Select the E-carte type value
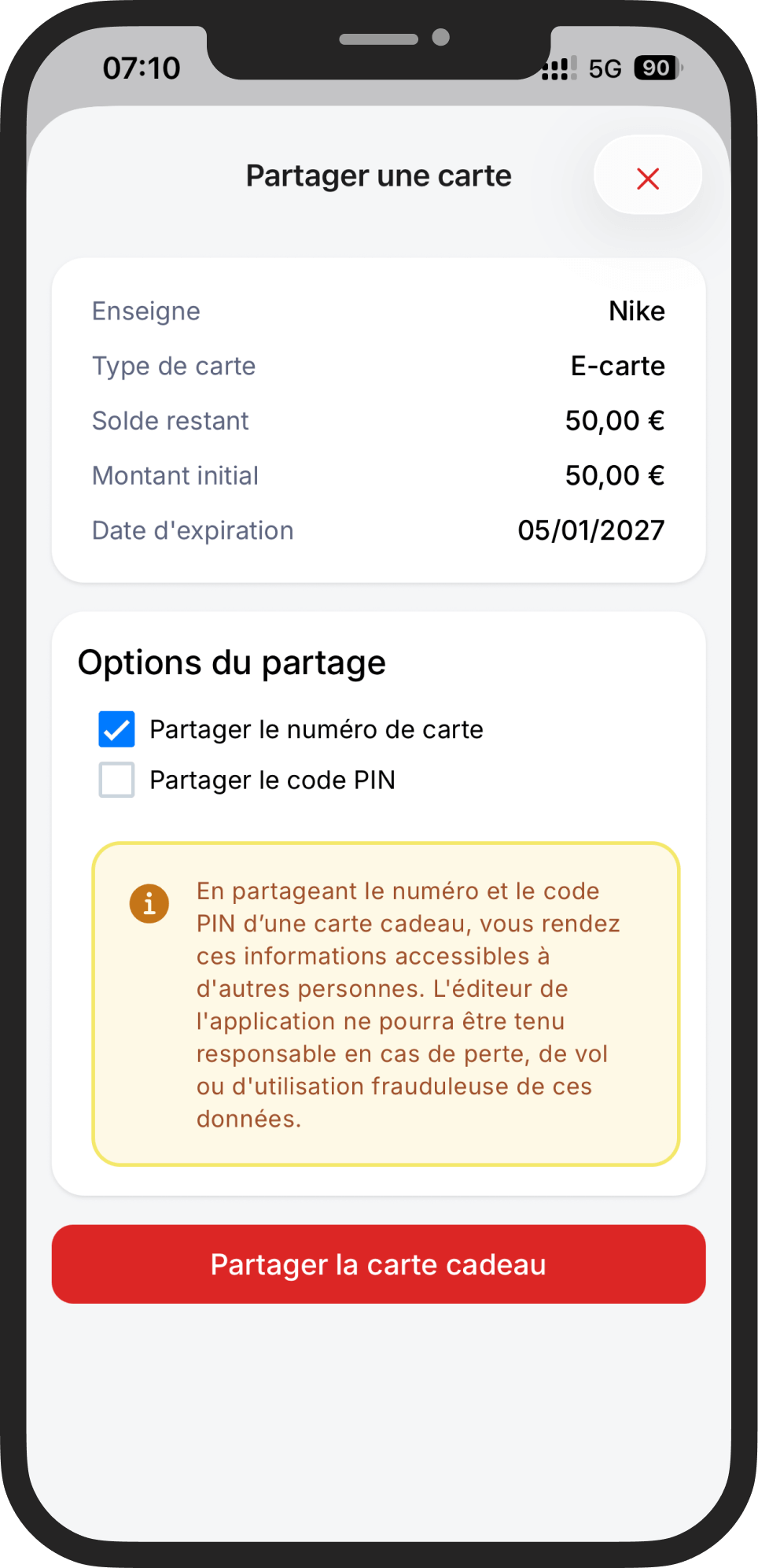This screenshot has height=1568, width=758. tap(618, 366)
